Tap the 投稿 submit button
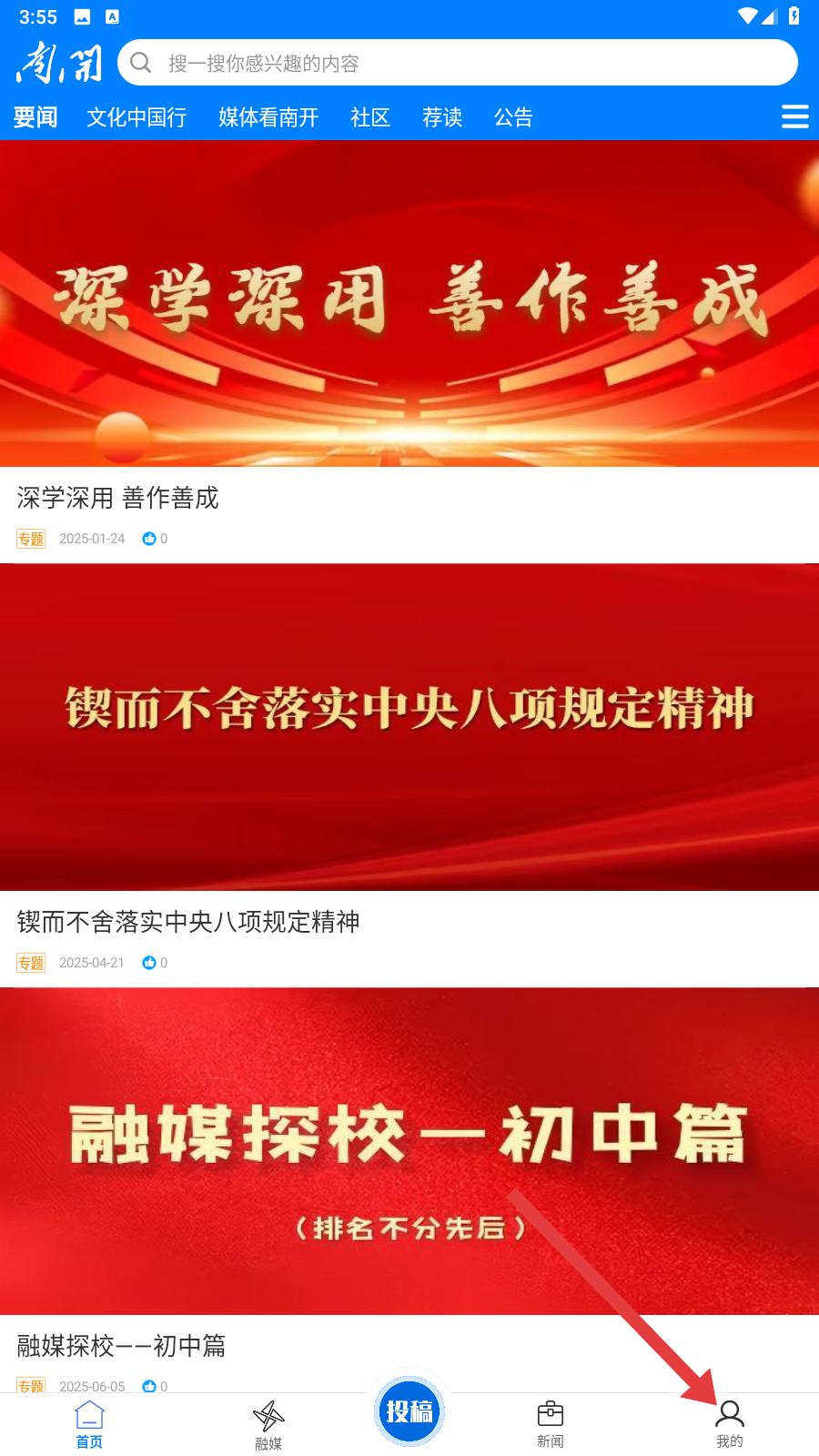 [x=409, y=1411]
